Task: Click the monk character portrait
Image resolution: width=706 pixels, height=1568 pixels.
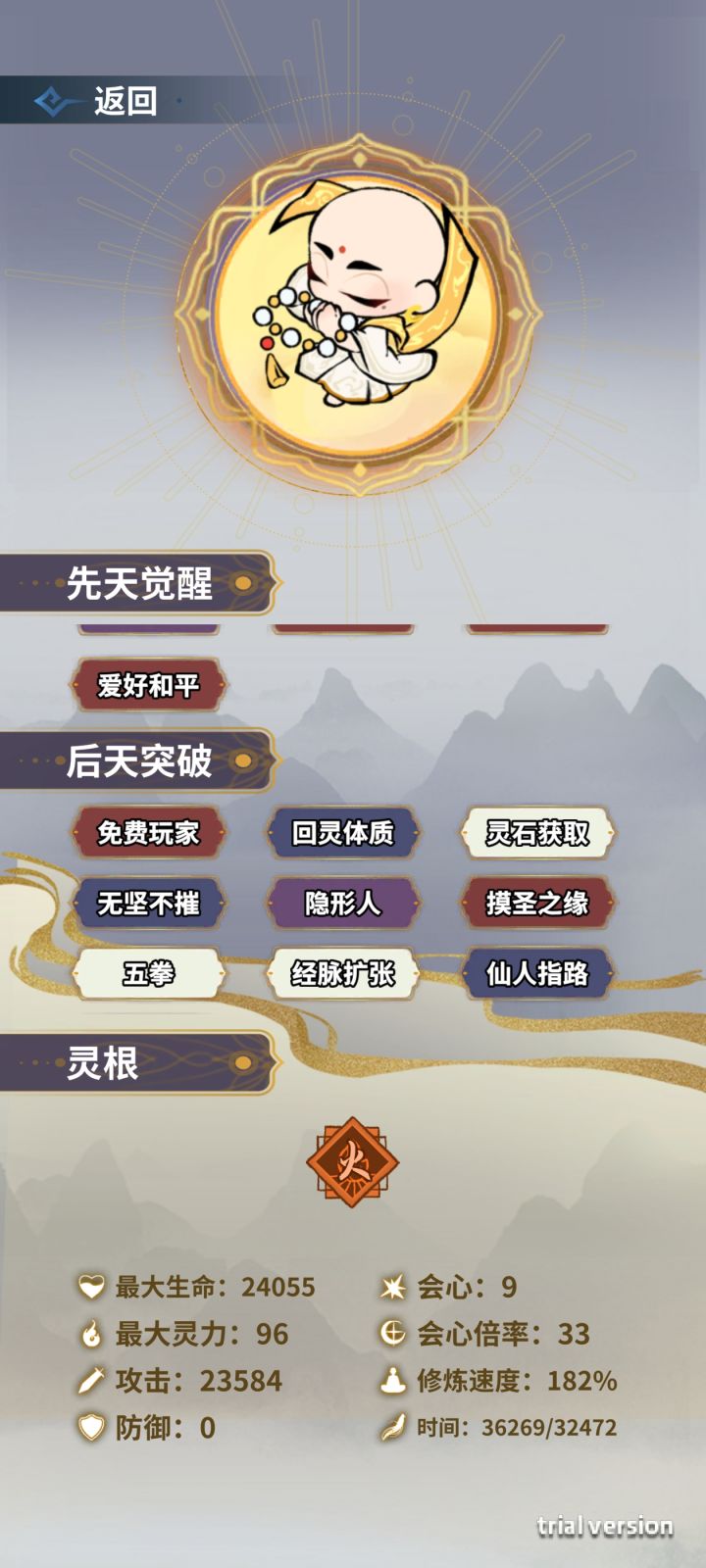Action: click(351, 314)
